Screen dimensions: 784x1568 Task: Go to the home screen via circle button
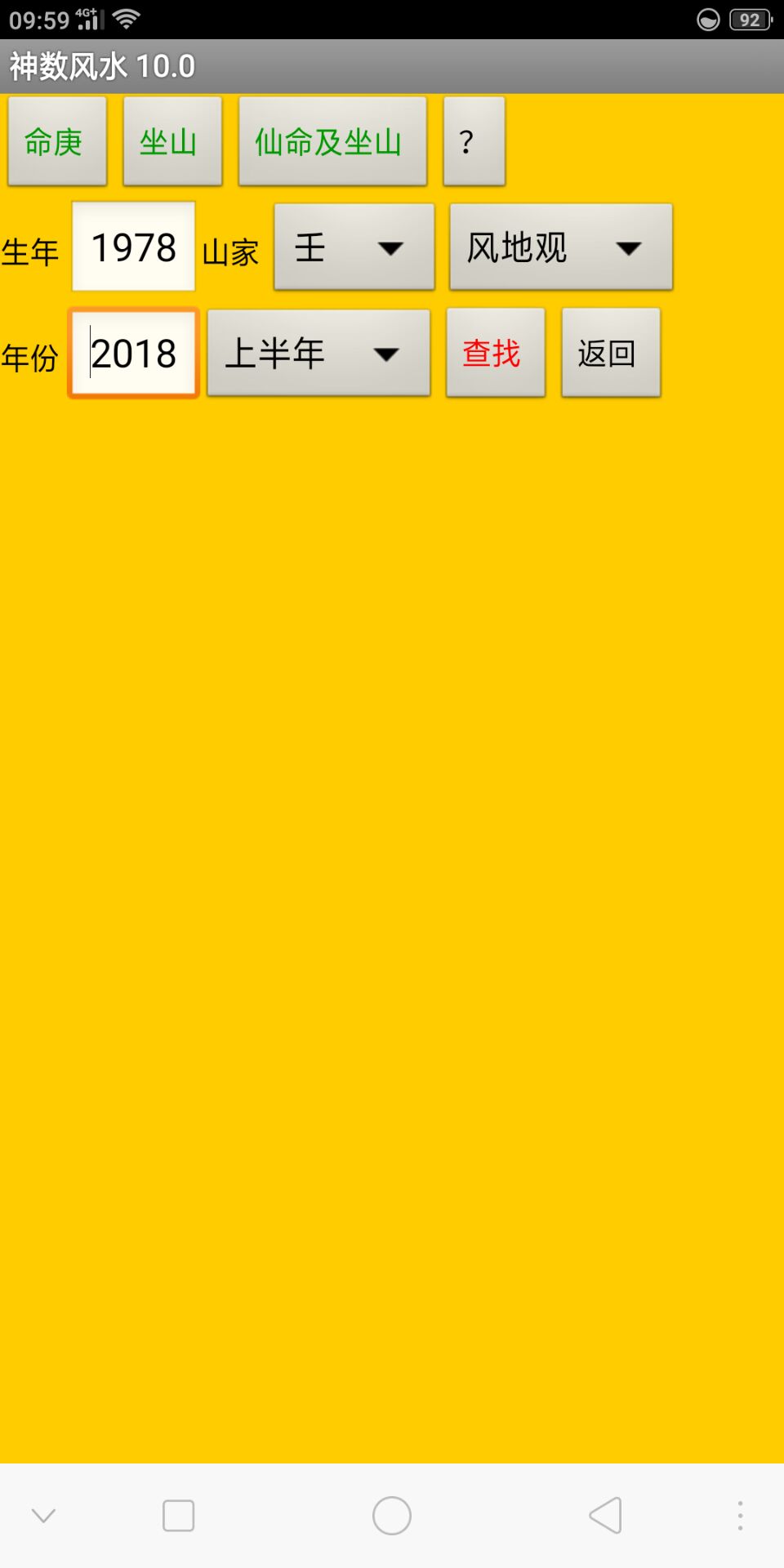[x=392, y=1516]
